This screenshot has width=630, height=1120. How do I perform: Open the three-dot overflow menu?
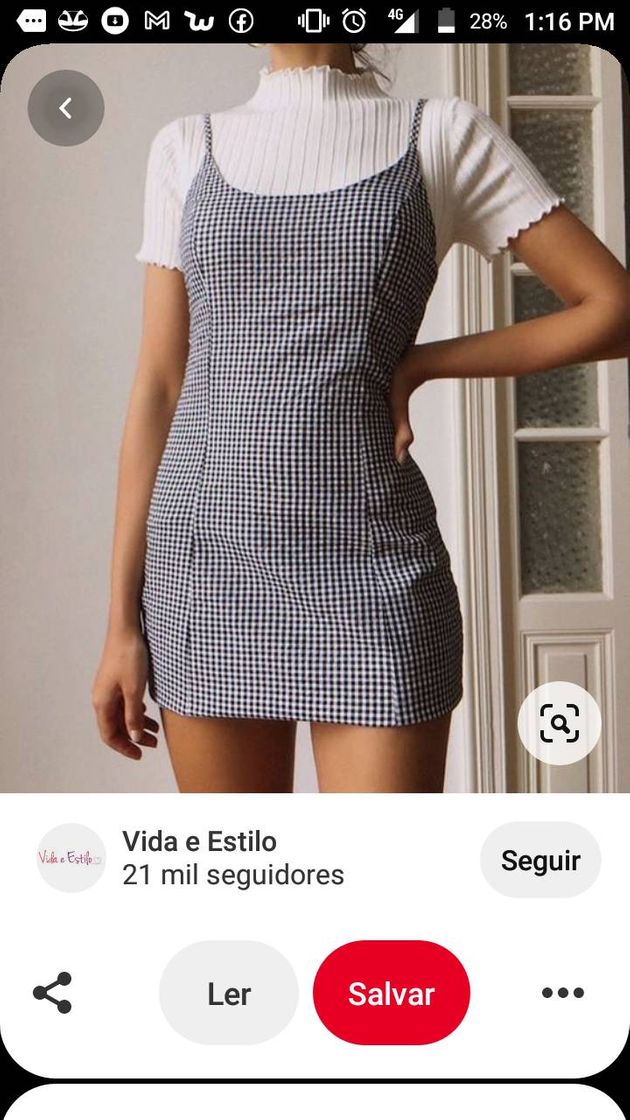tap(563, 993)
